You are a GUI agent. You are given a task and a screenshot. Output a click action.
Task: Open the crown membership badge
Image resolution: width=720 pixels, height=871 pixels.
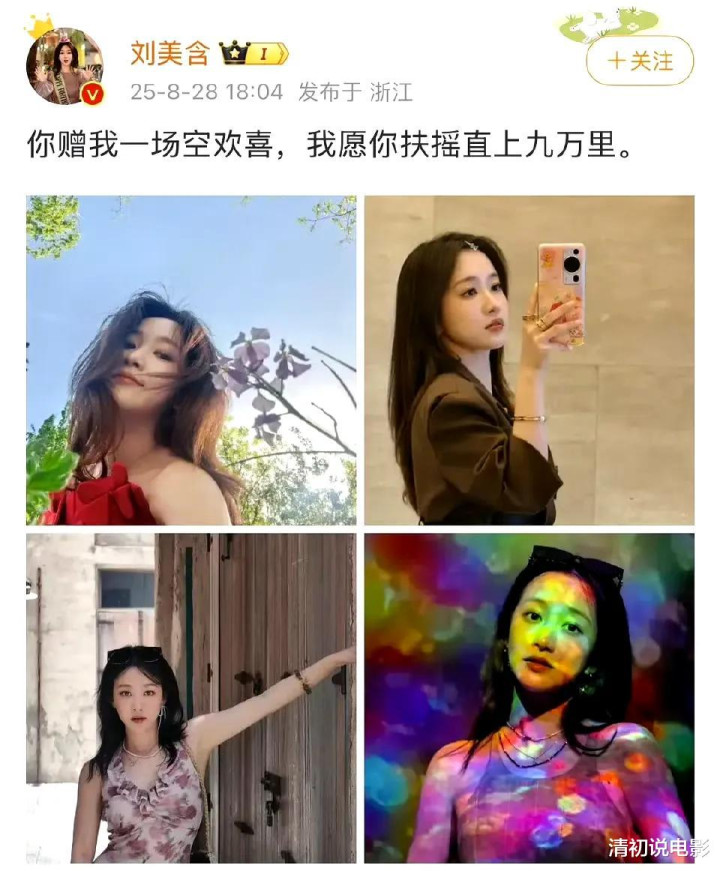click(255, 54)
